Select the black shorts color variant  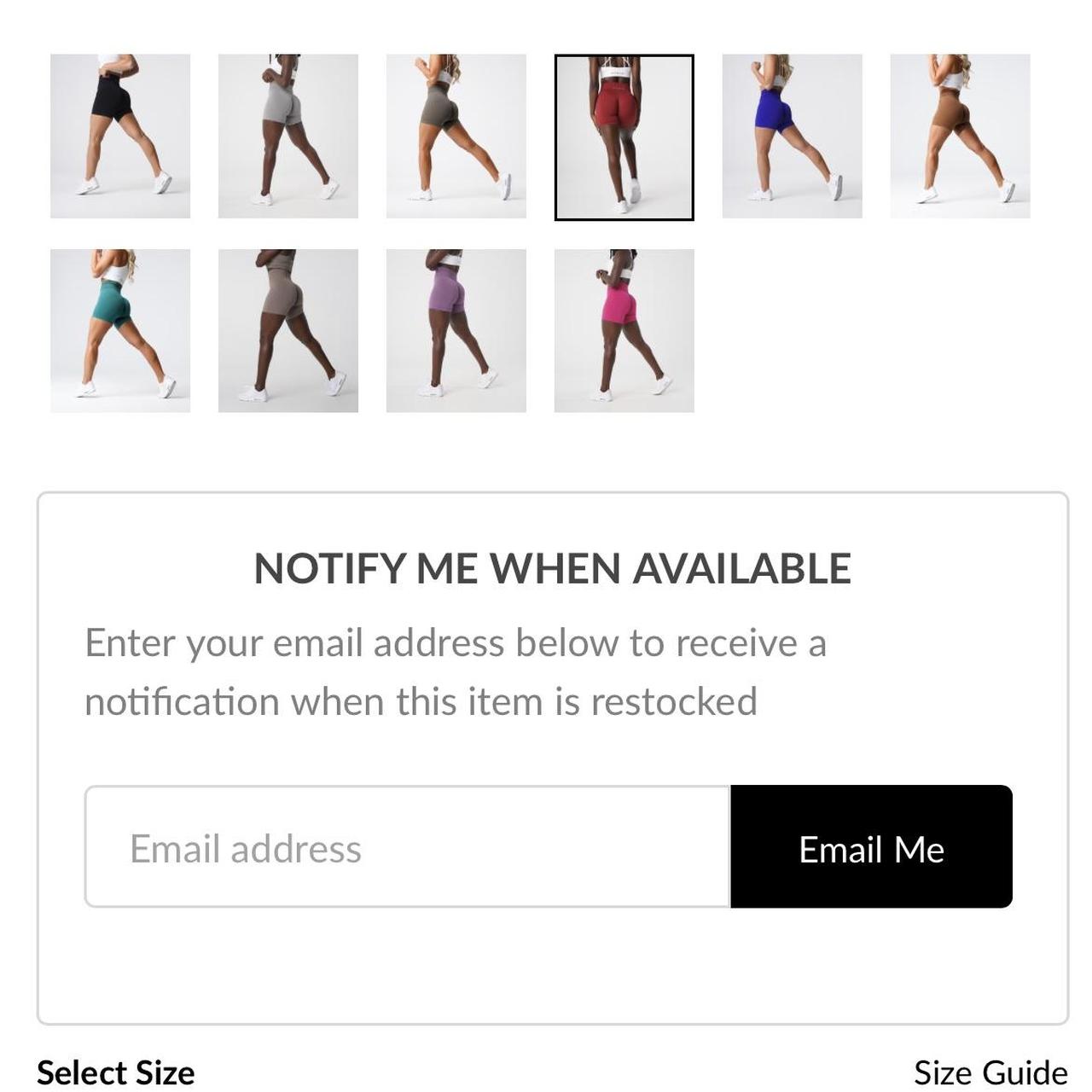[x=120, y=136]
